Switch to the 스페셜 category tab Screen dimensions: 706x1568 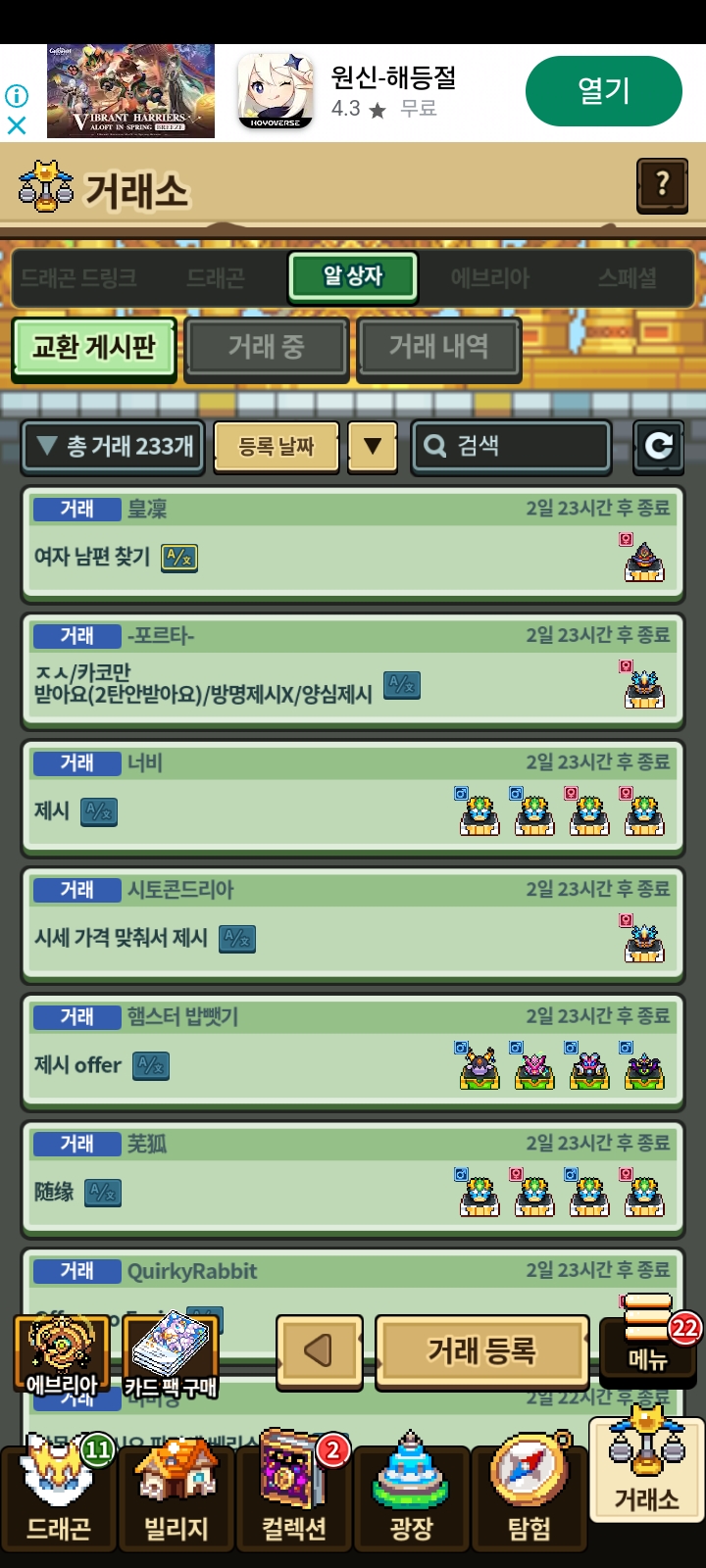(x=627, y=278)
